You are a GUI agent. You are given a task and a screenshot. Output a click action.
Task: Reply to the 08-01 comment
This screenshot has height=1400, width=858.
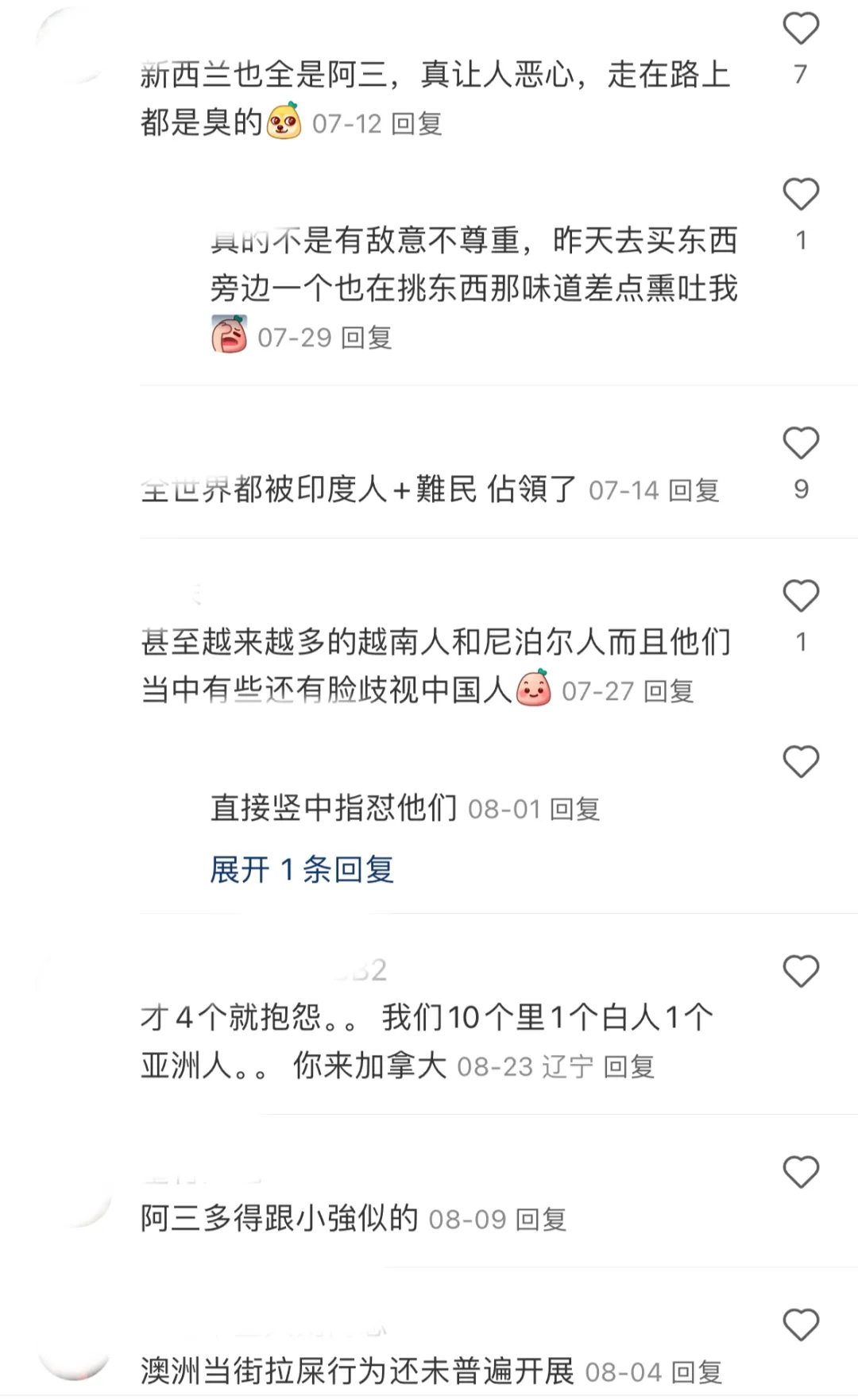pyautogui.click(x=574, y=810)
